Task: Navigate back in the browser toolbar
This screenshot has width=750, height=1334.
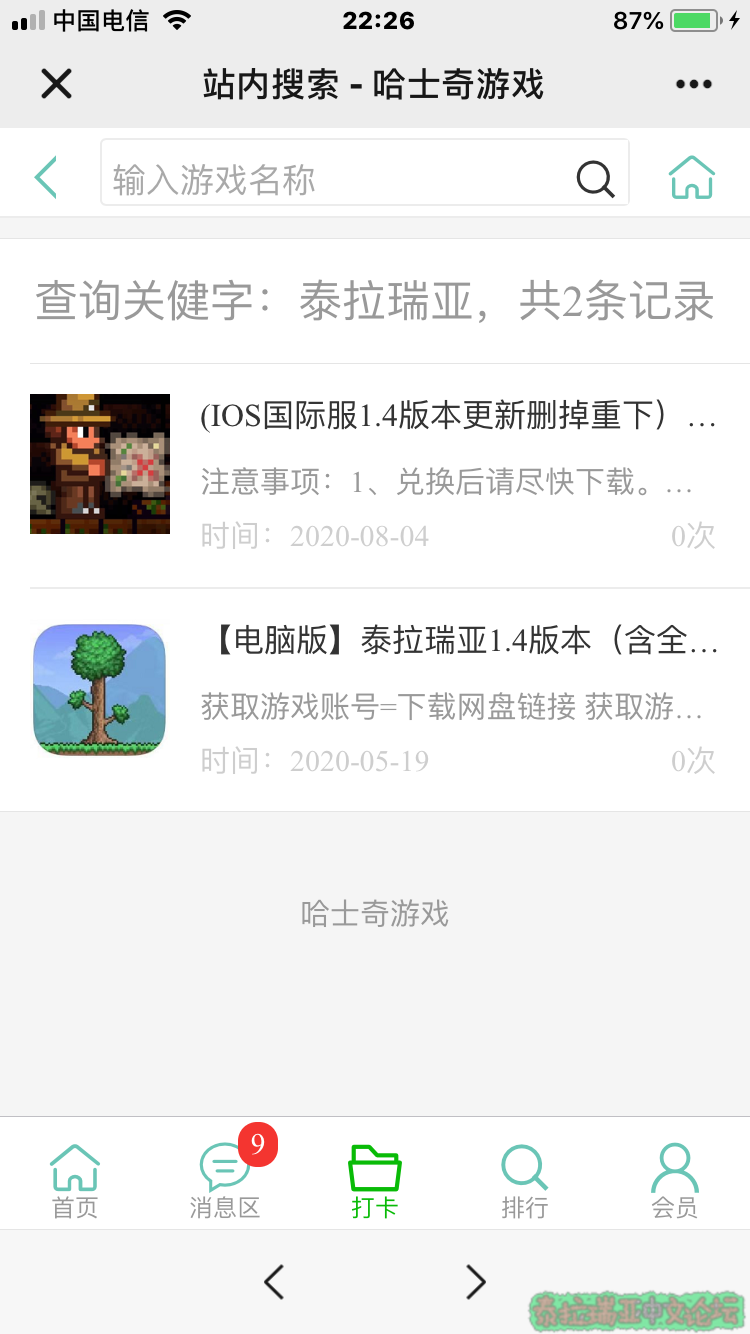Action: pyautogui.click(x=274, y=1281)
